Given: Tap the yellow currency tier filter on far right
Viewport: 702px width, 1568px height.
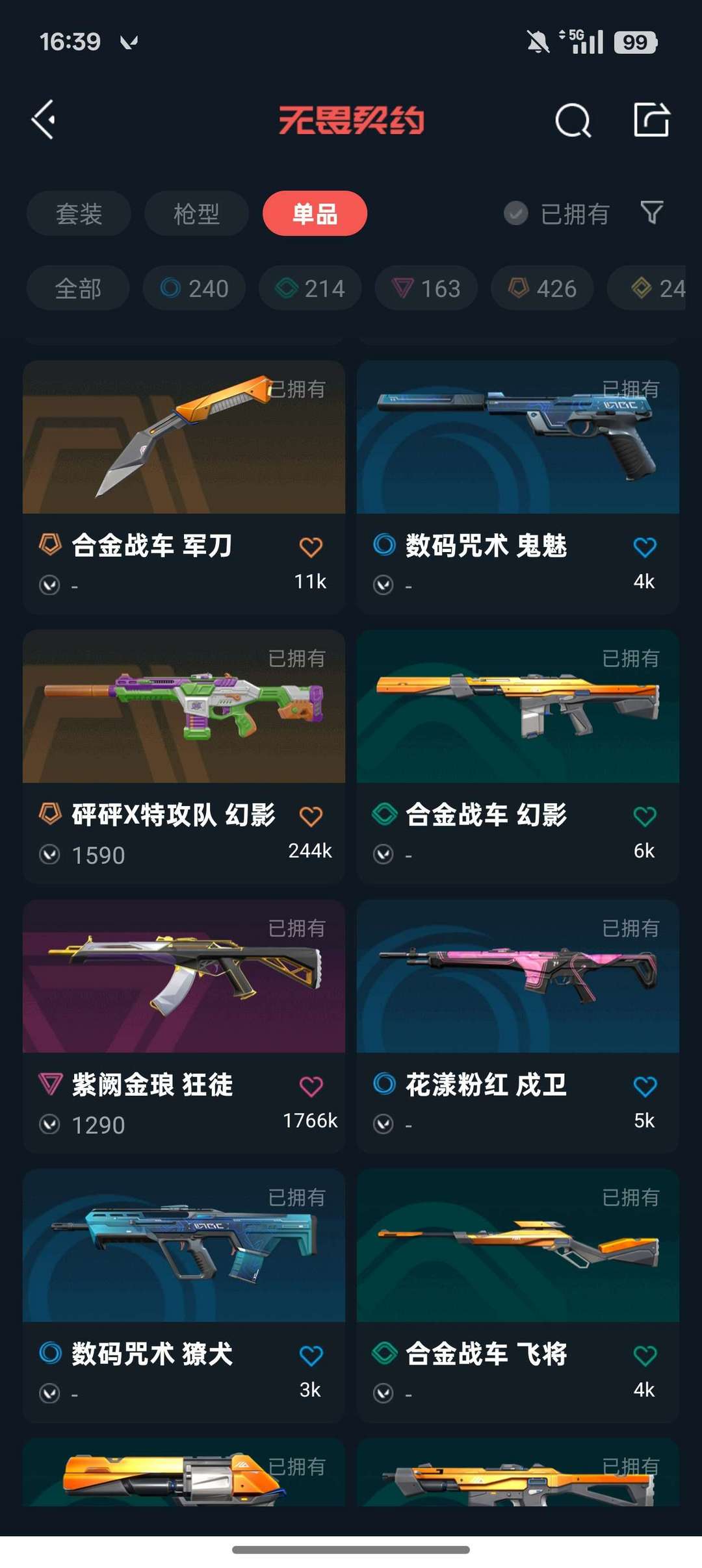Looking at the screenshot, I should tap(656, 288).
